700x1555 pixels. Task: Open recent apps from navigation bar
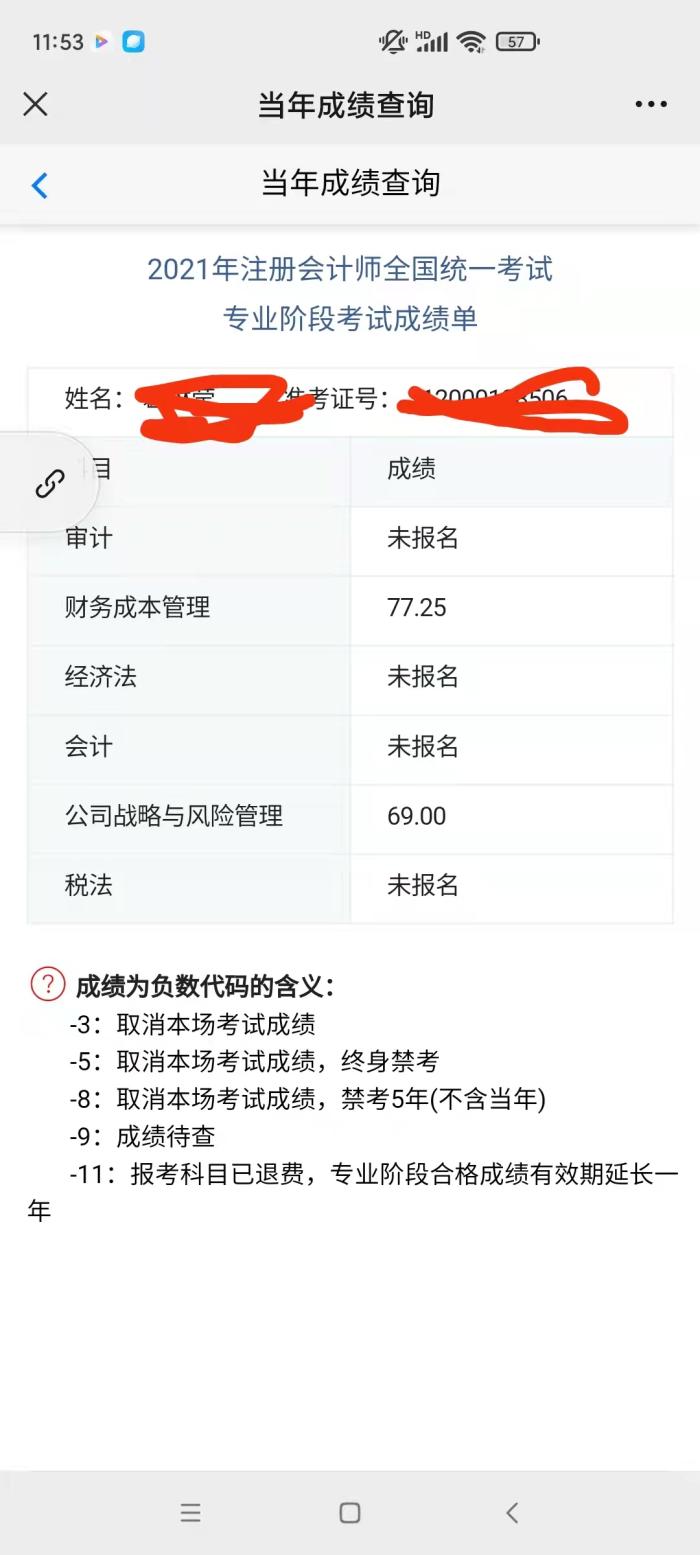tap(190, 1512)
